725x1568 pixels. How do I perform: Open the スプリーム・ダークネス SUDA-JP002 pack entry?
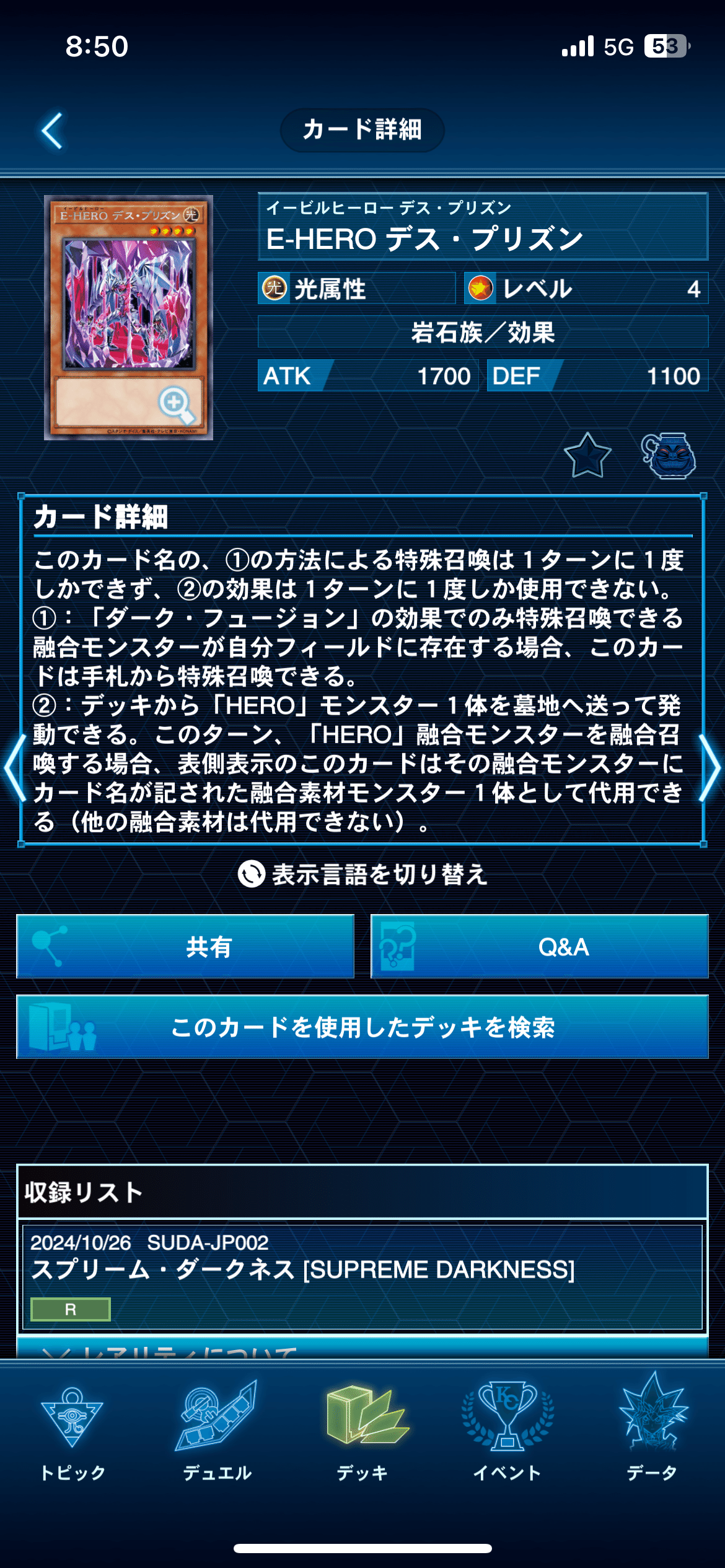362,1276
